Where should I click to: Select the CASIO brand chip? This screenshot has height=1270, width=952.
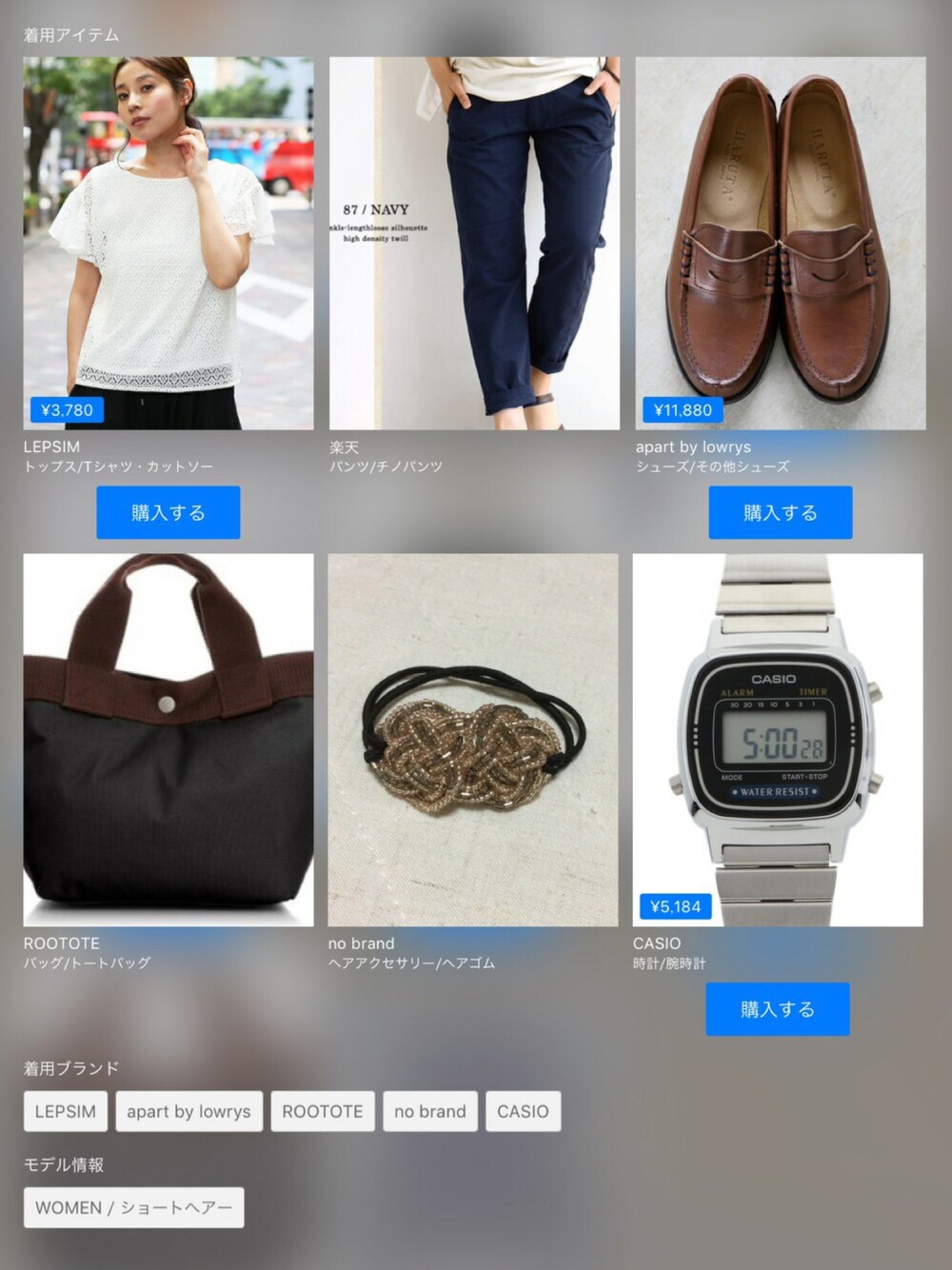pyautogui.click(x=523, y=1111)
